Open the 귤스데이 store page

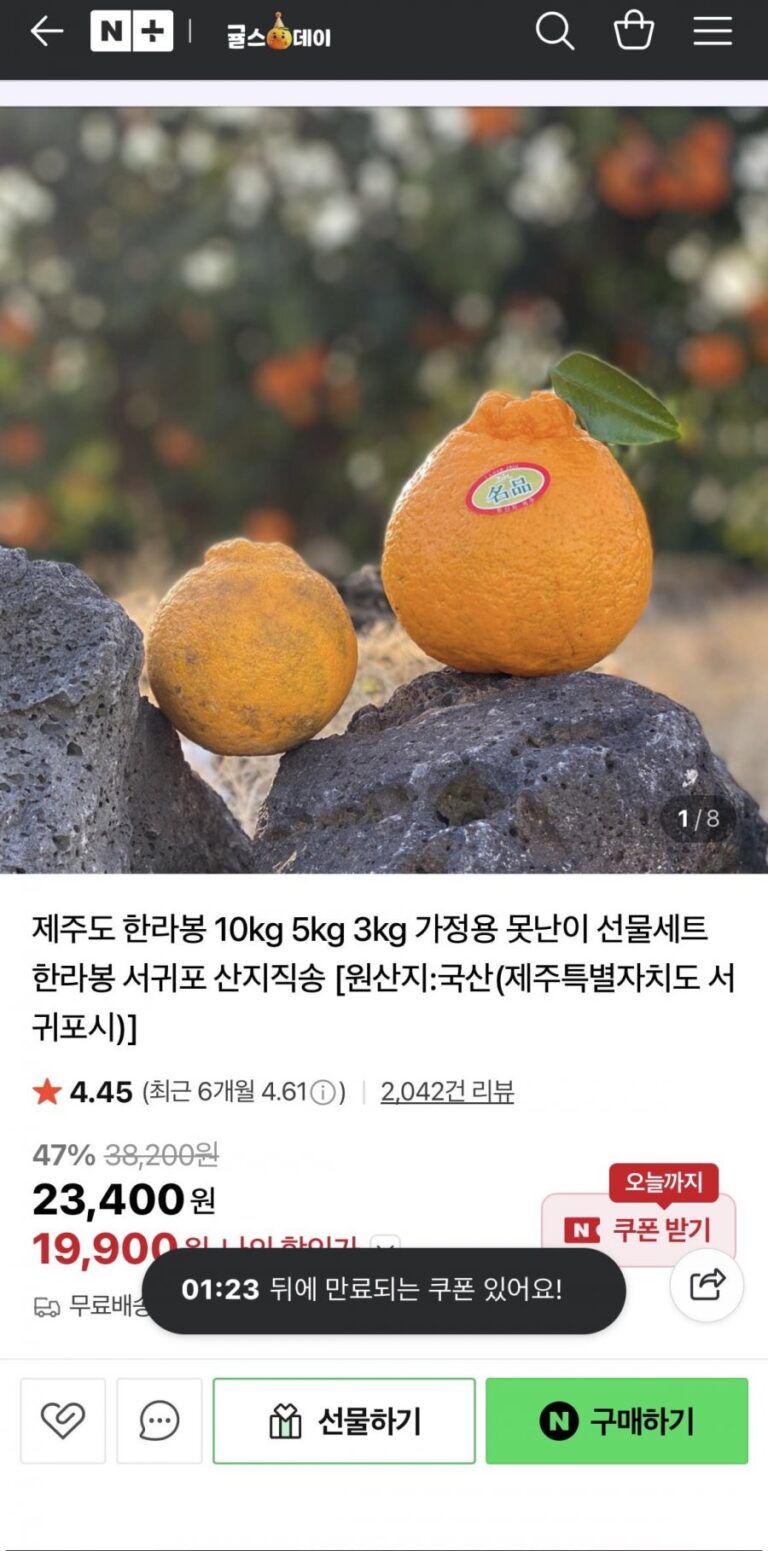(x=278, y=36)
